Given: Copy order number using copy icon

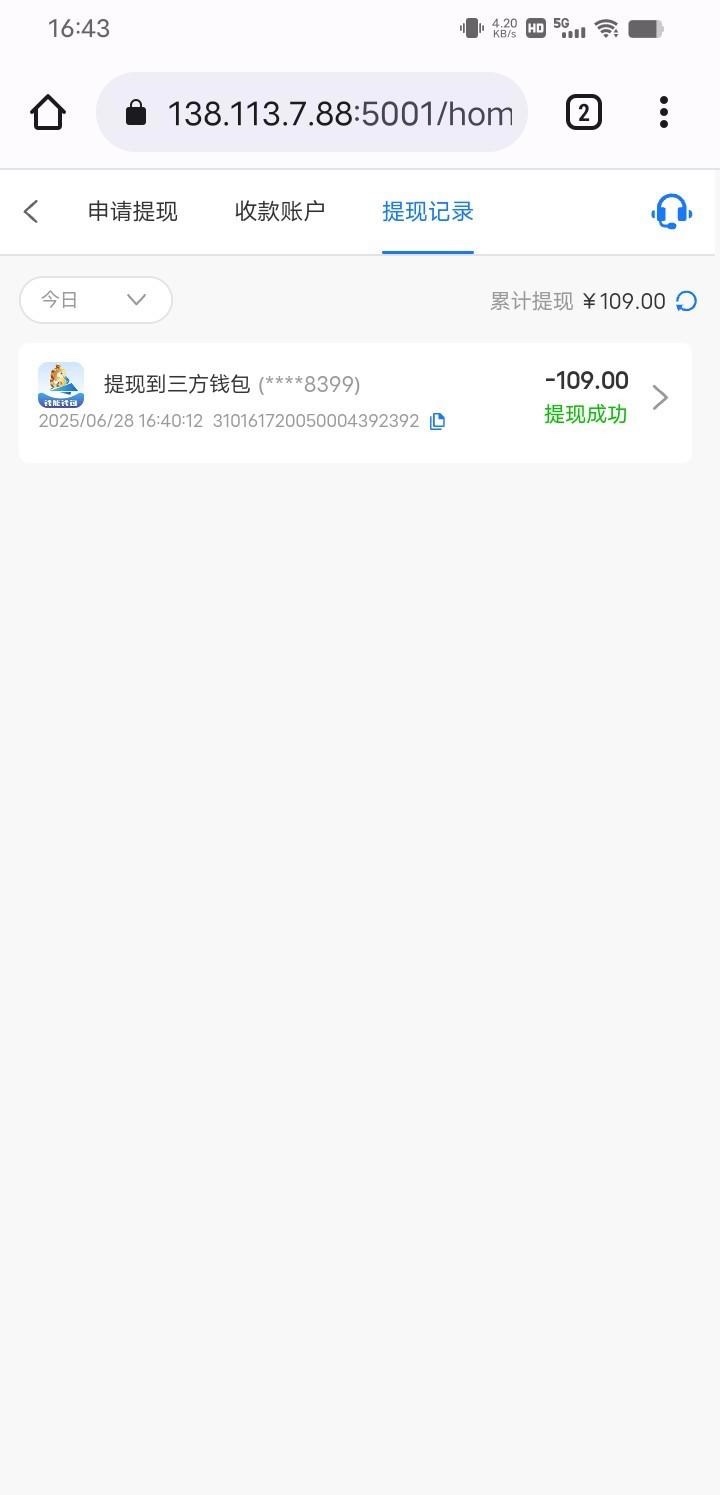Looking at the screenshot, I should click(x=437, y=421).
